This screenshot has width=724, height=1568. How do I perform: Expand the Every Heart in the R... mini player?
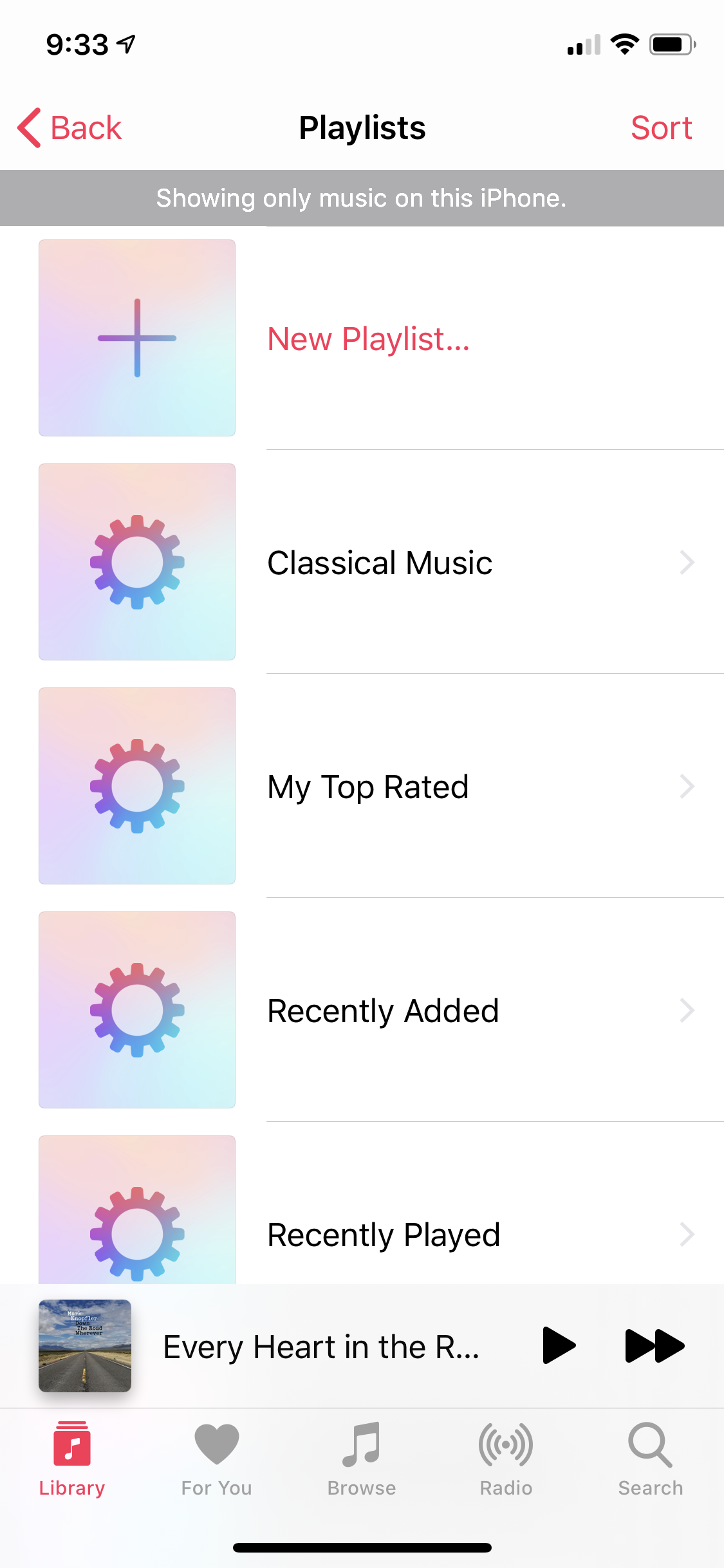point(320,1347)
